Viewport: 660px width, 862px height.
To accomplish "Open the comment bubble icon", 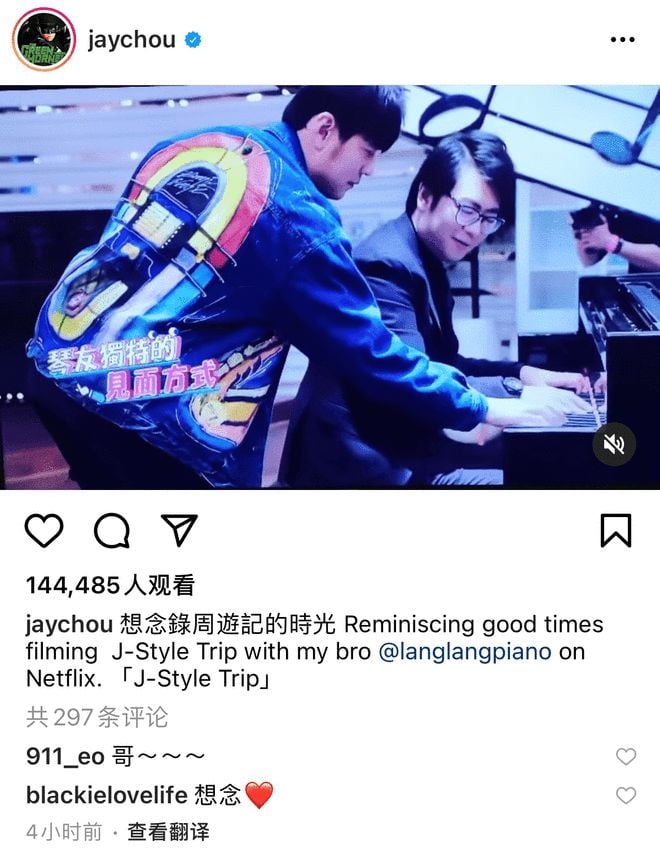I will [111, 531].
